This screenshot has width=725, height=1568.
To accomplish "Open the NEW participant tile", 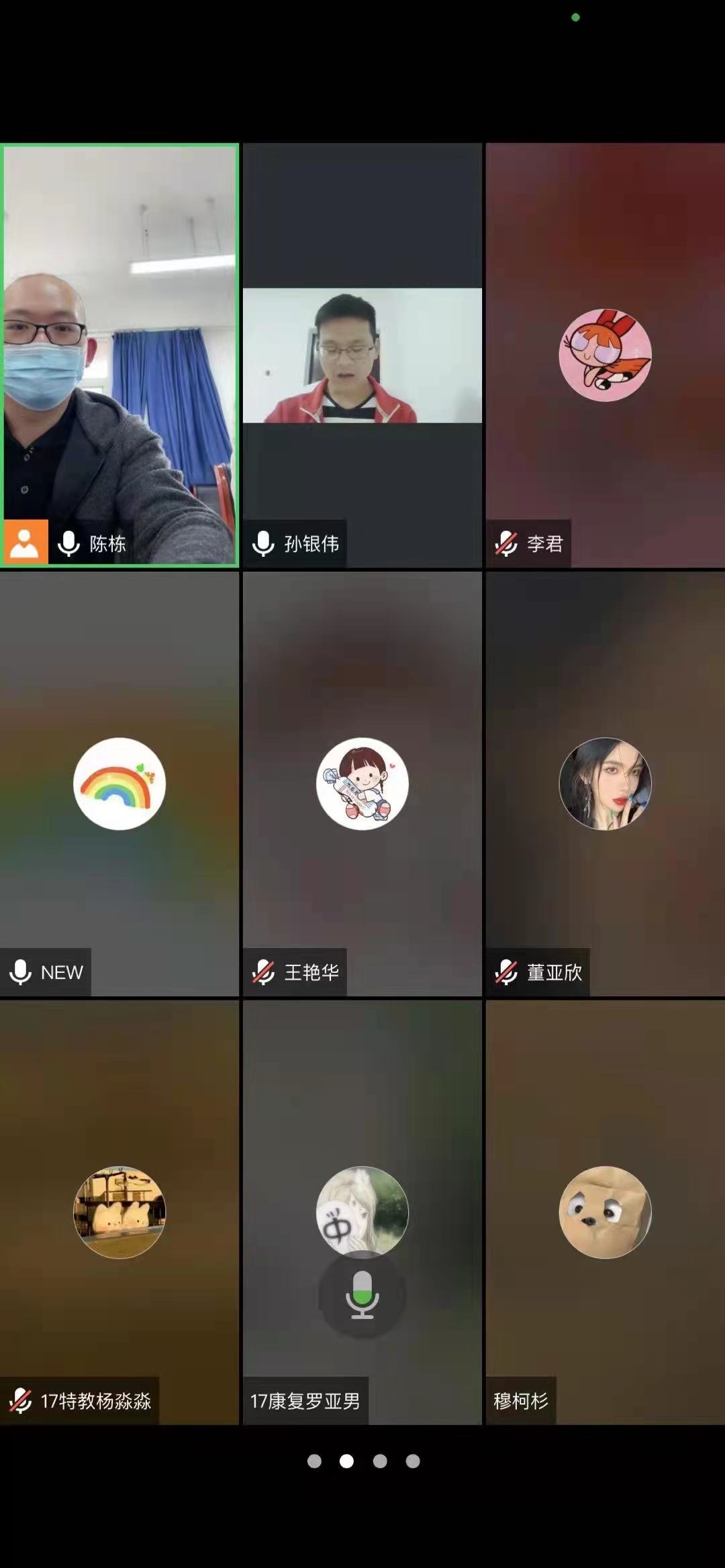I will click(x=119, y=784).
